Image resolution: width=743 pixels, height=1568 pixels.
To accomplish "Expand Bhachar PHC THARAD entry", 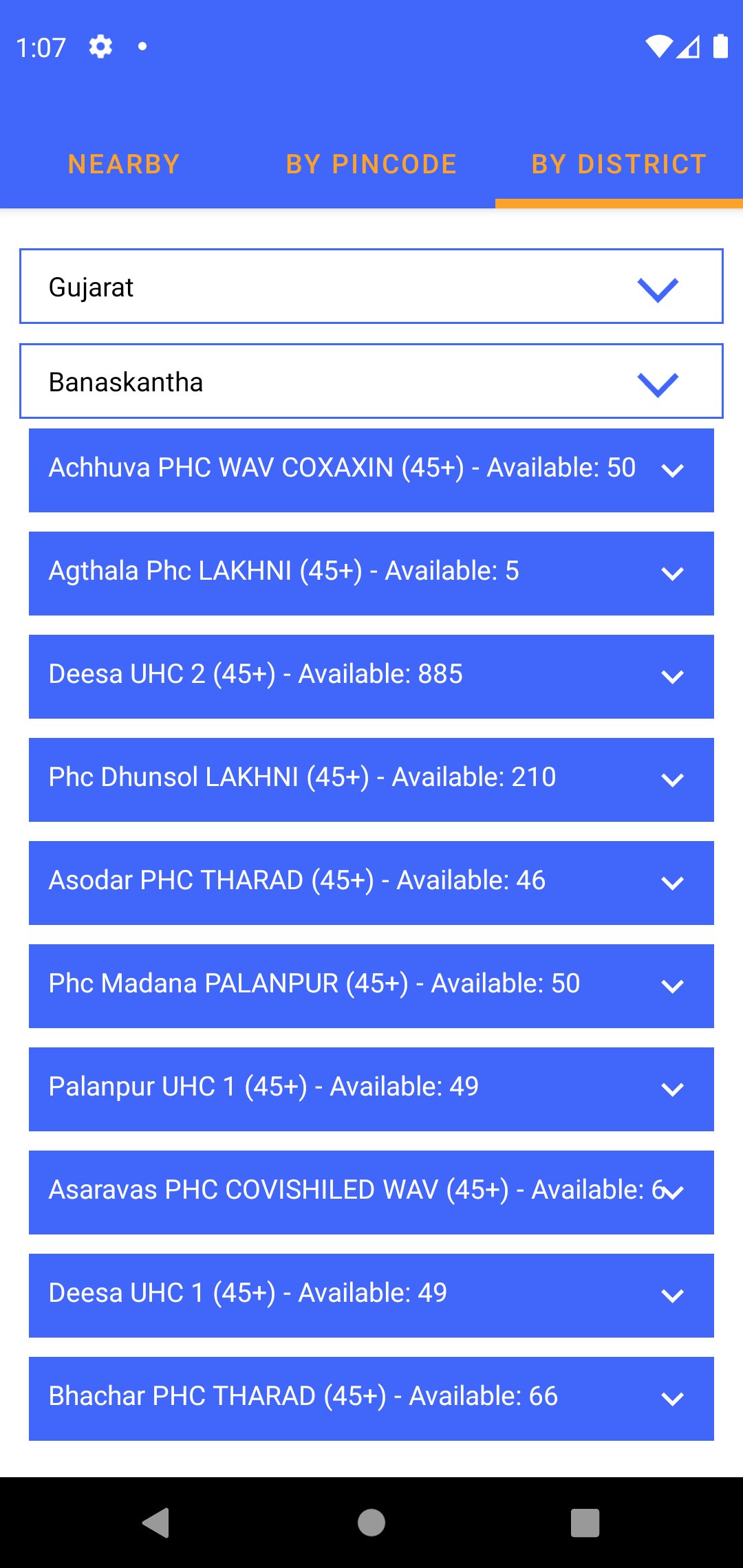I will pyautogui.click(x=371, y=1399).
